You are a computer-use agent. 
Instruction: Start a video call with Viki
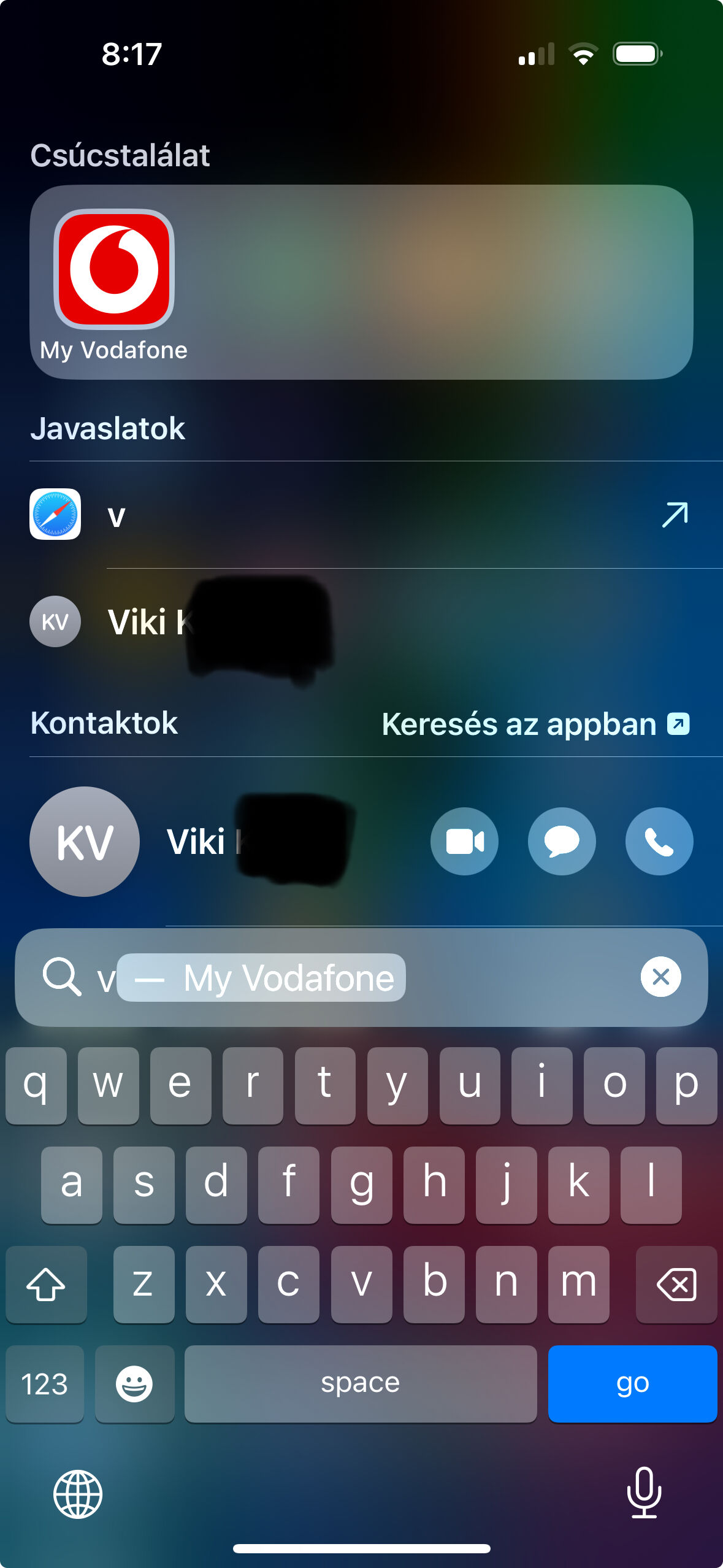[464, 842]
